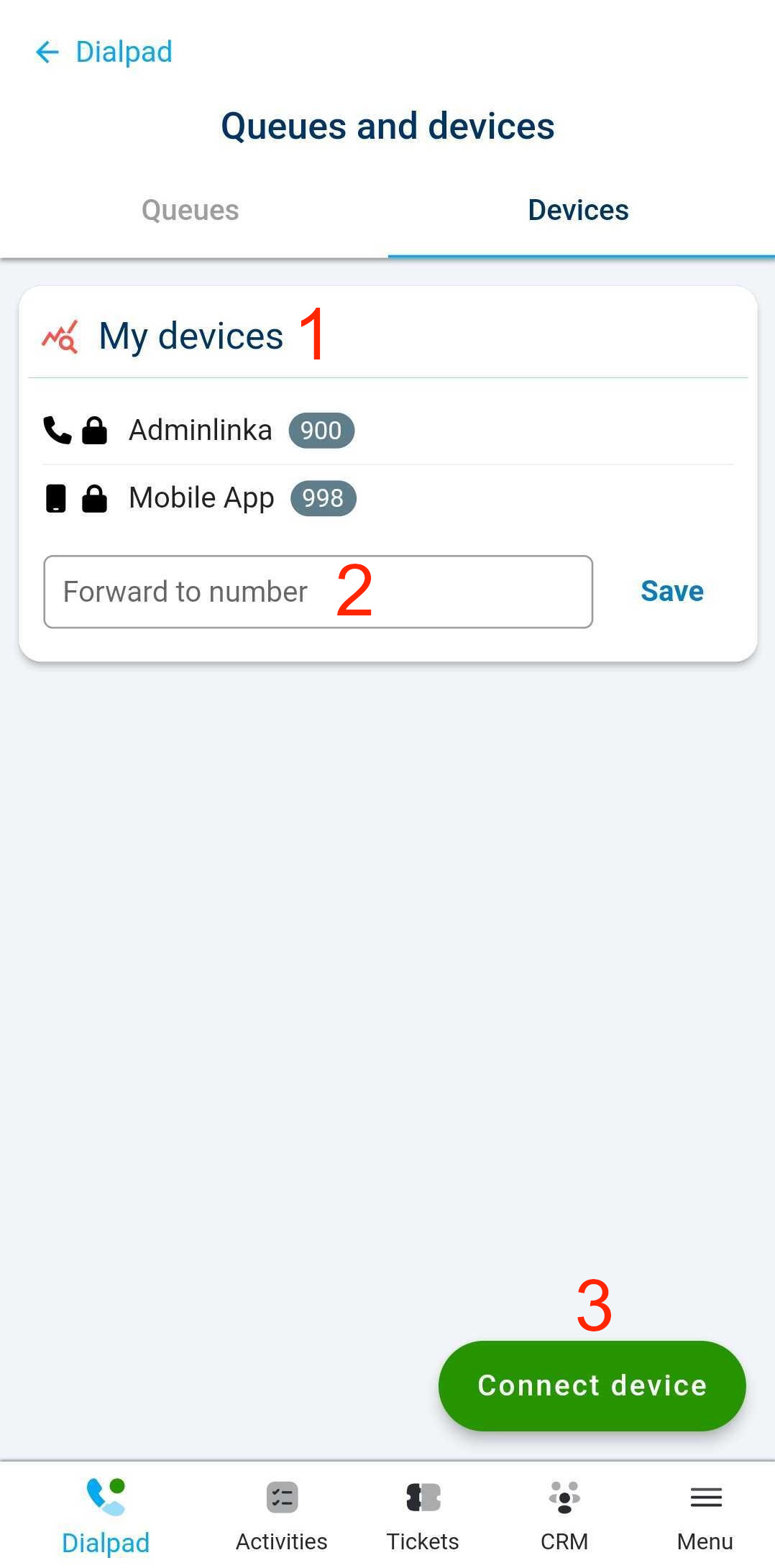775x1568 pixels.
Task: Open the Menu via the hamburger icon
Action: pyautogui.click(x=705, y=1517)
